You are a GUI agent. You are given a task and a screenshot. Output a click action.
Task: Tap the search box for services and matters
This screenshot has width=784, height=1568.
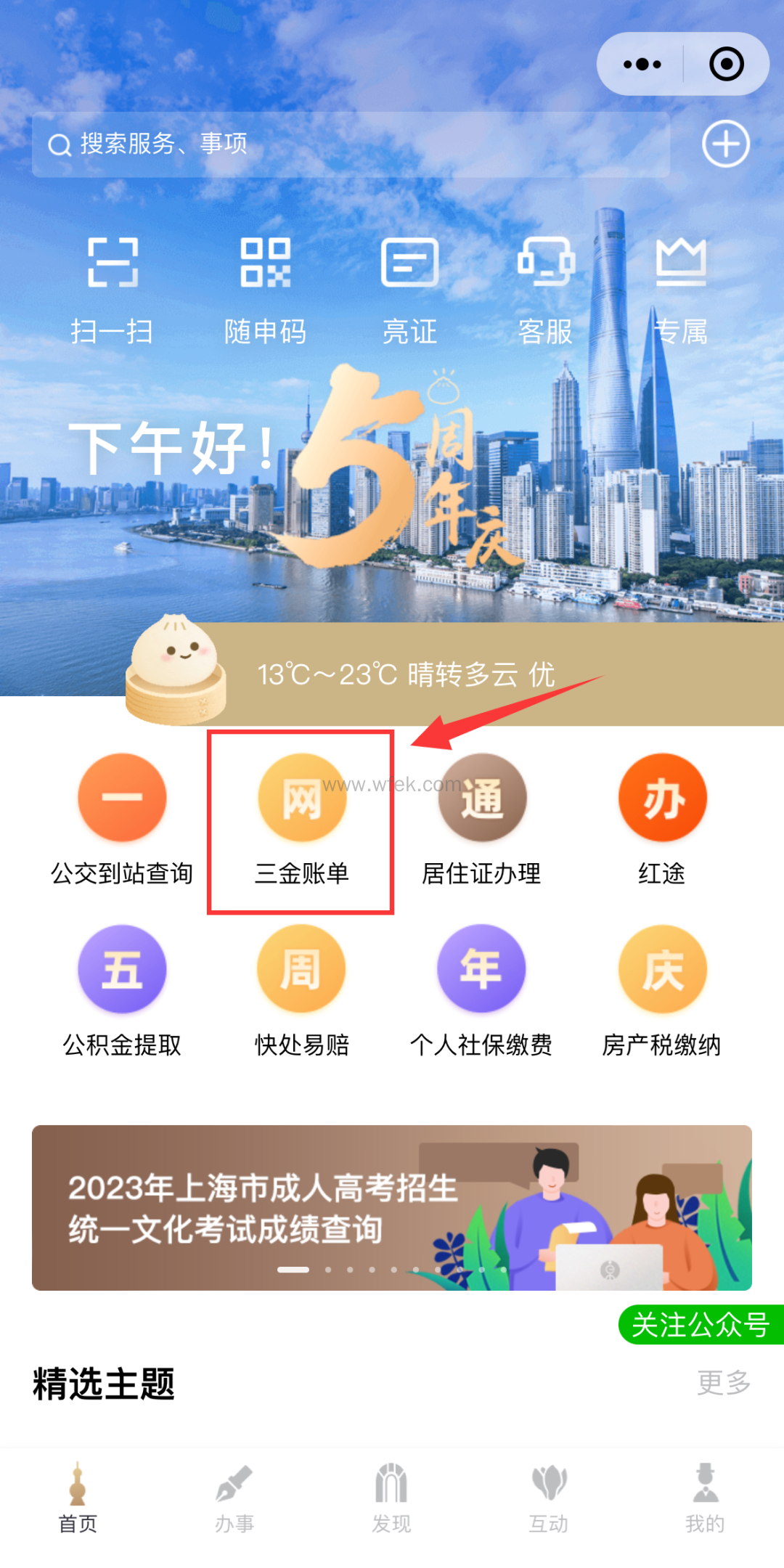click(x=350, y=144)
